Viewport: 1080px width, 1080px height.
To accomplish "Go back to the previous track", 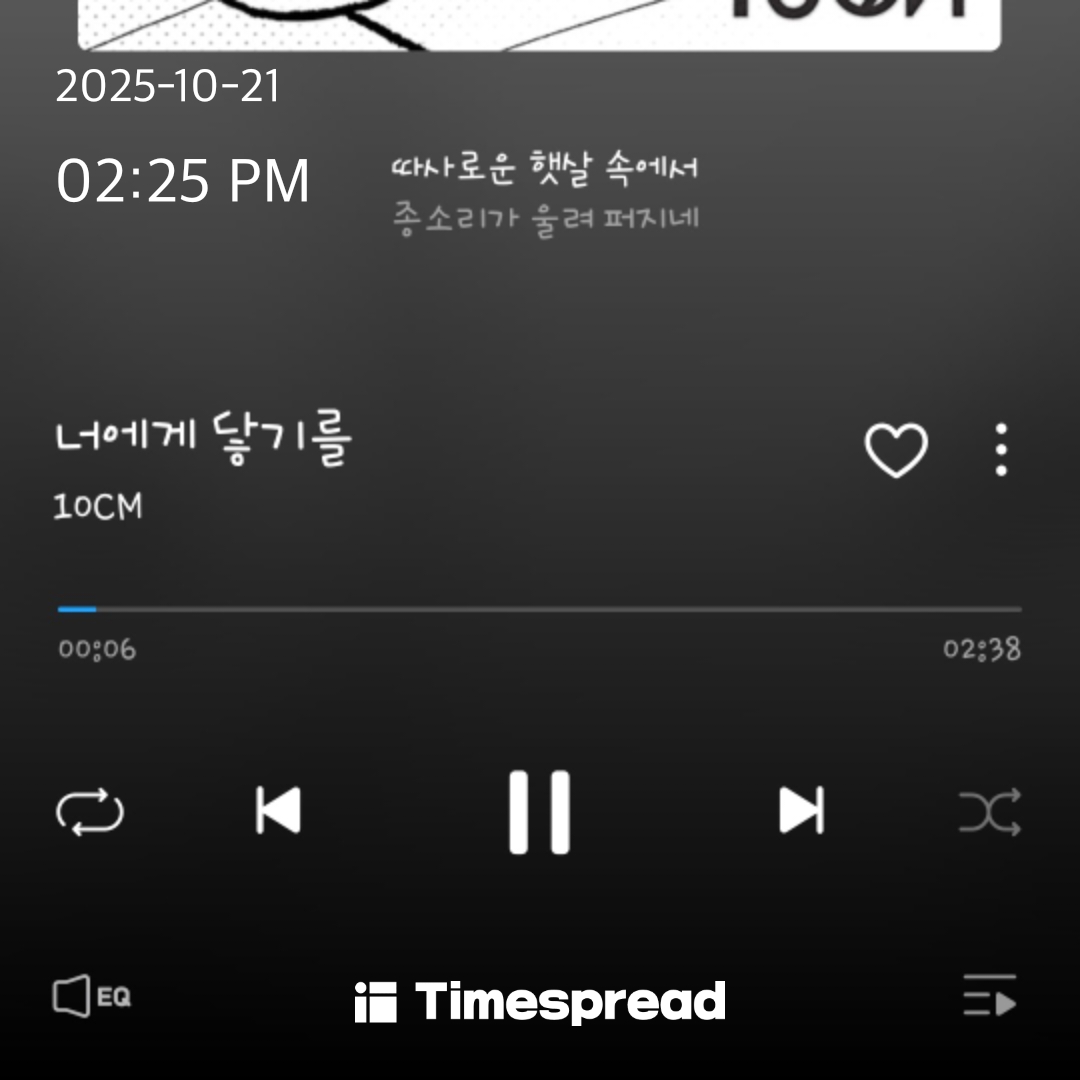I will [278, 810].
